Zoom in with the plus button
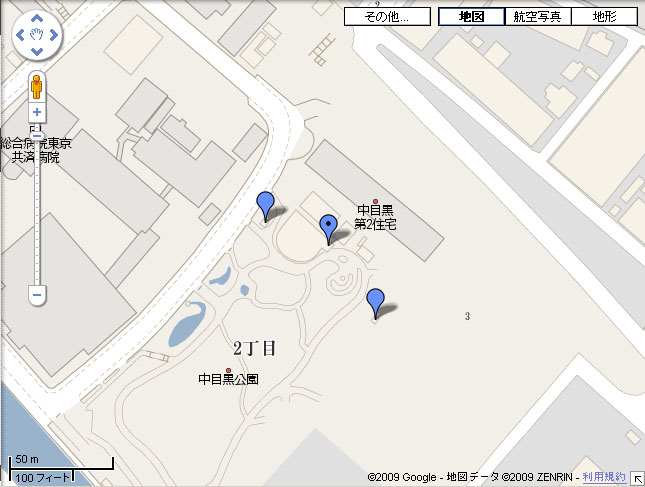645x487 pixels. tap(37, 112)
